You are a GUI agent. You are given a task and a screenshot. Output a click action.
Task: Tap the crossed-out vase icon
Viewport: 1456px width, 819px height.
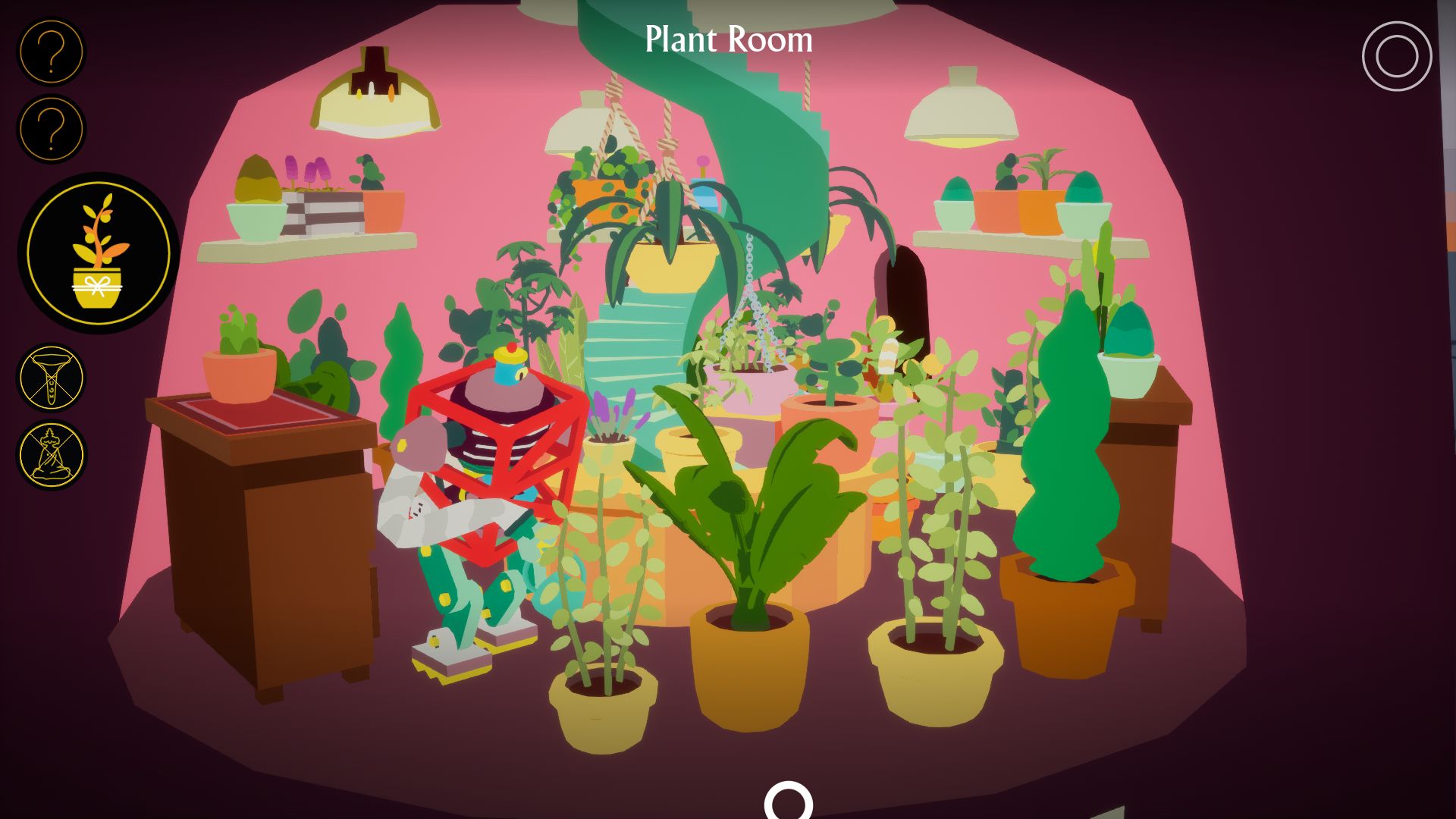pyautogui.click(x=51, y=377)
